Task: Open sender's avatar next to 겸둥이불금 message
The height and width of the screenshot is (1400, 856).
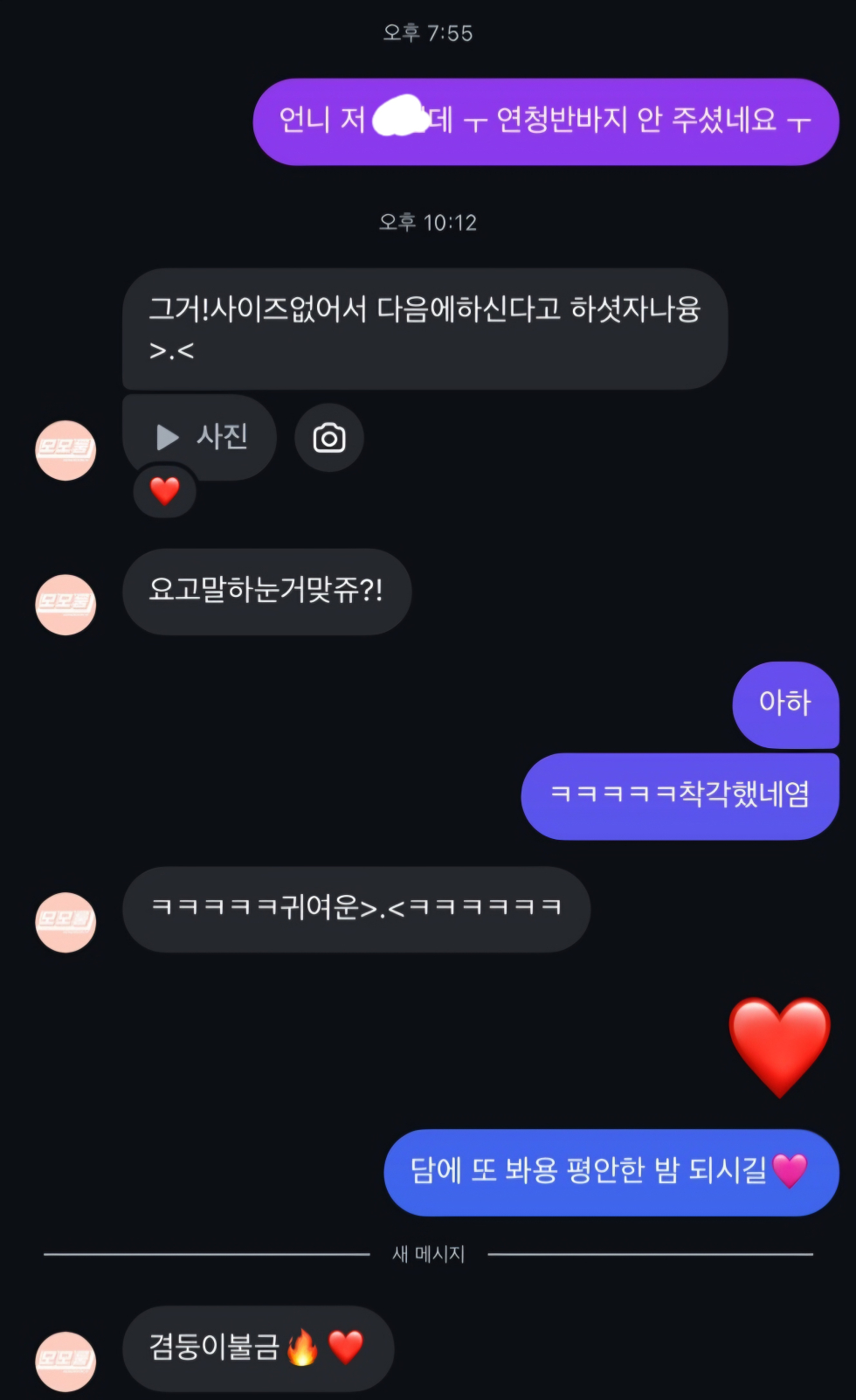Action: coord(66,1361)
